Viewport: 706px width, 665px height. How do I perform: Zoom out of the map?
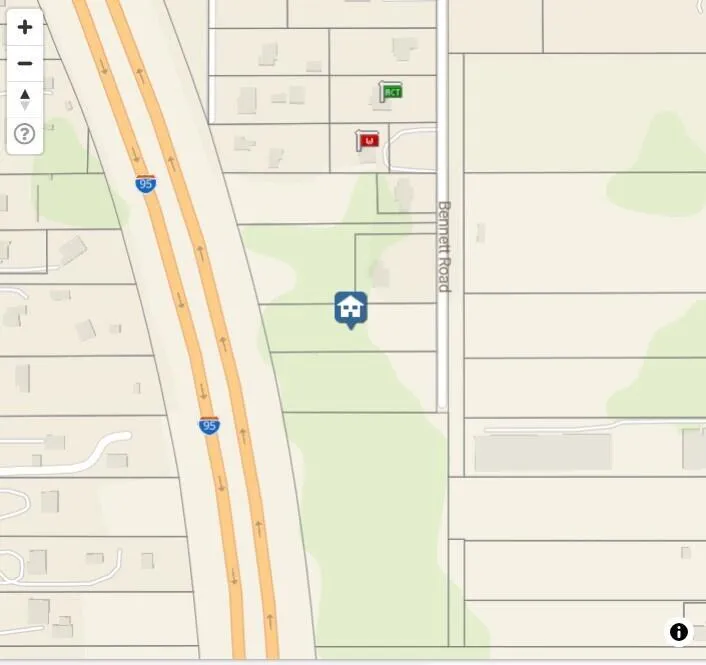pyautogui.click(x=25, y=63)
